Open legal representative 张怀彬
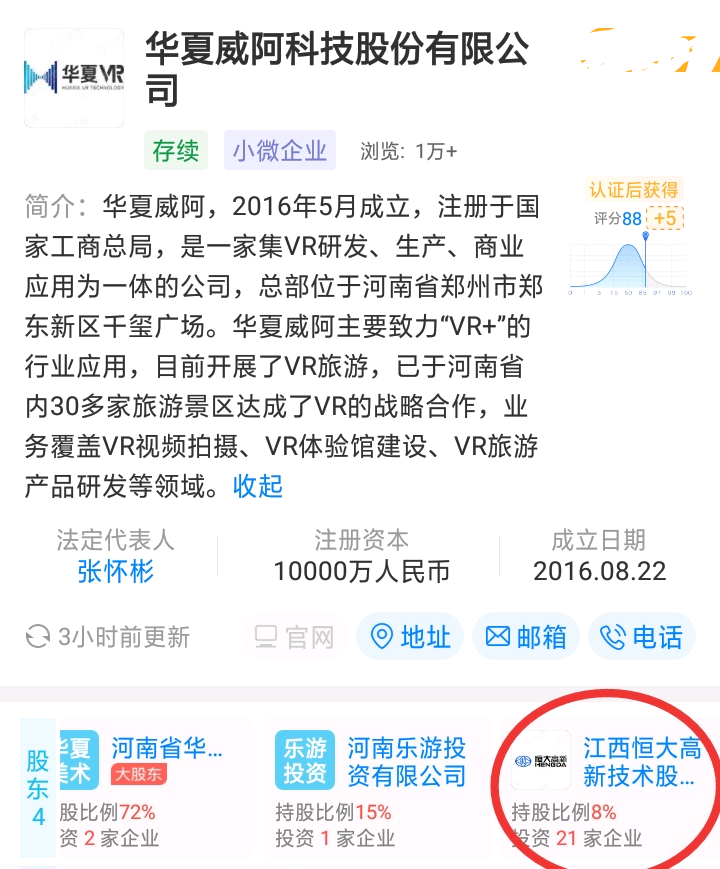Viewport: 720px width, 869px height. pos(115,571)
